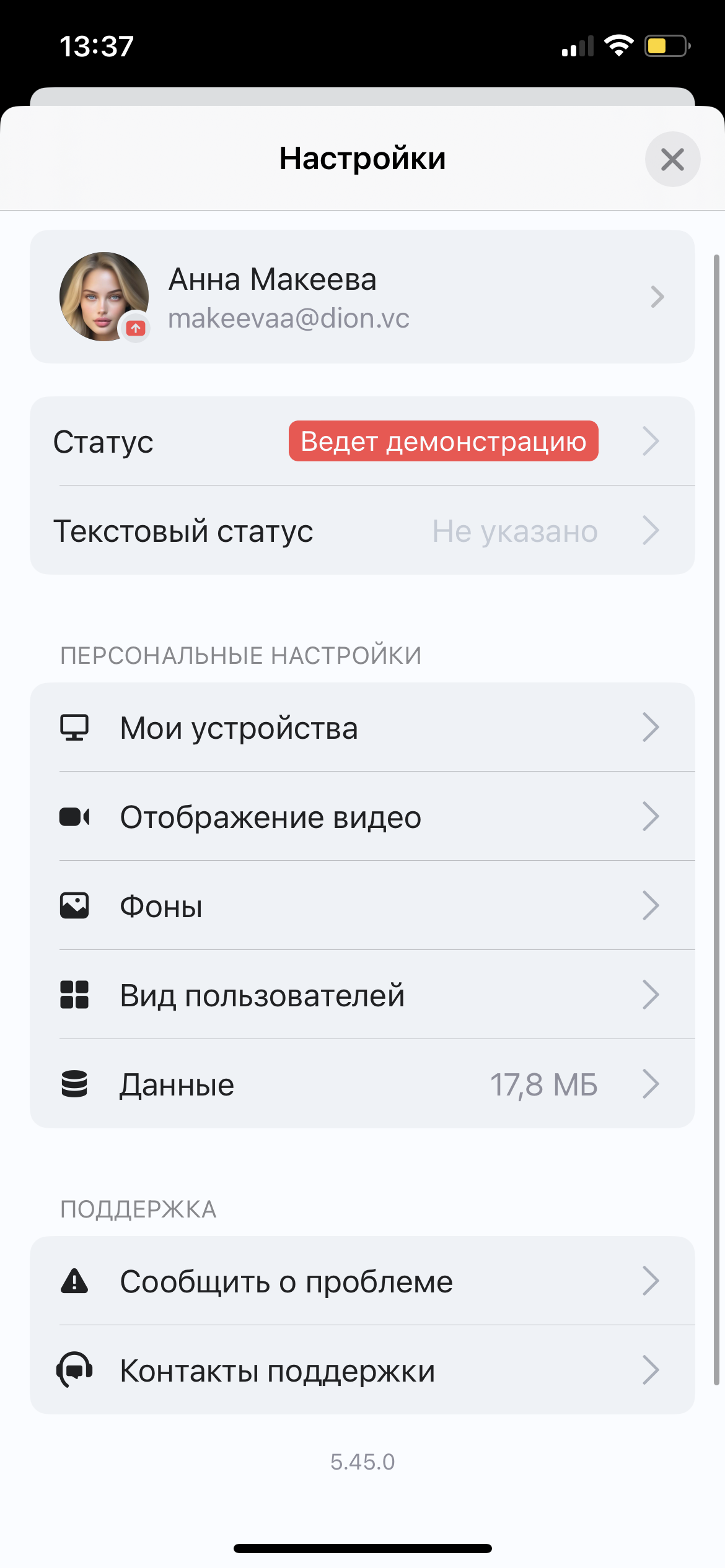Open the Фоны settings
Viewport: 725px width, 1568px height.
click(362, 906)
